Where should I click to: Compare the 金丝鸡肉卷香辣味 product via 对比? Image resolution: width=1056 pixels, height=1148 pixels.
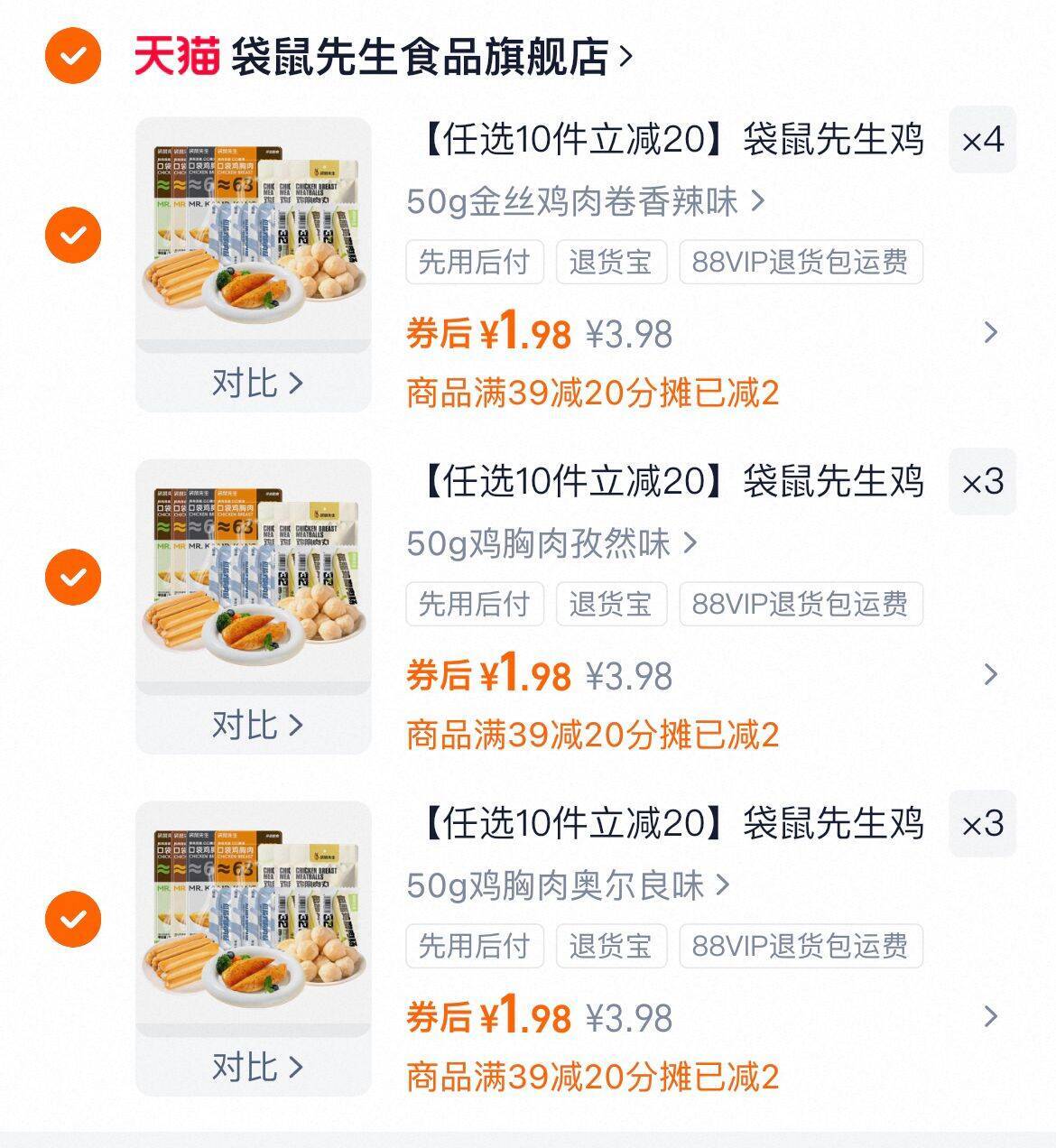tap(255, 383)
